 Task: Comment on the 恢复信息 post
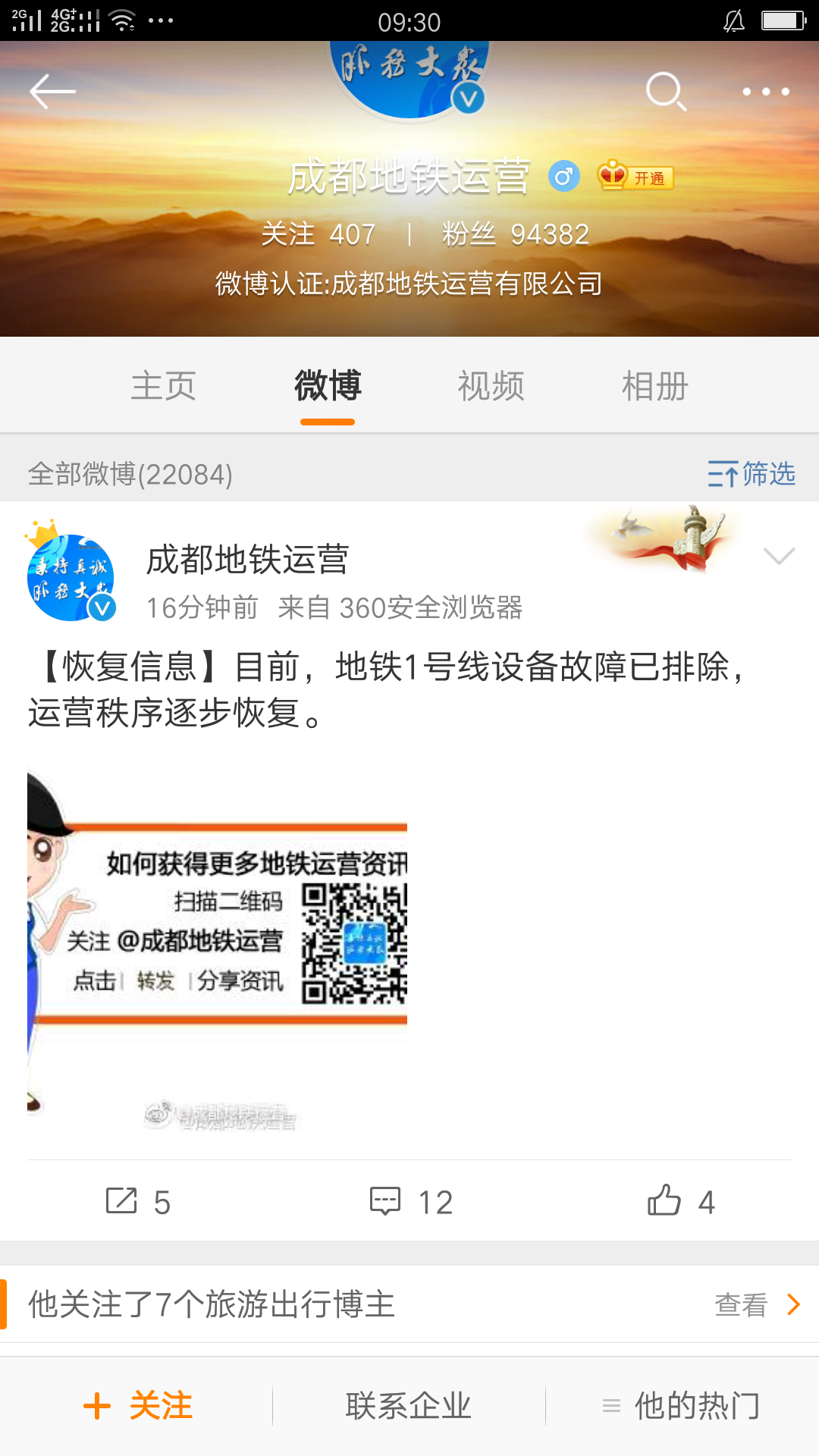click(410, 1202)
